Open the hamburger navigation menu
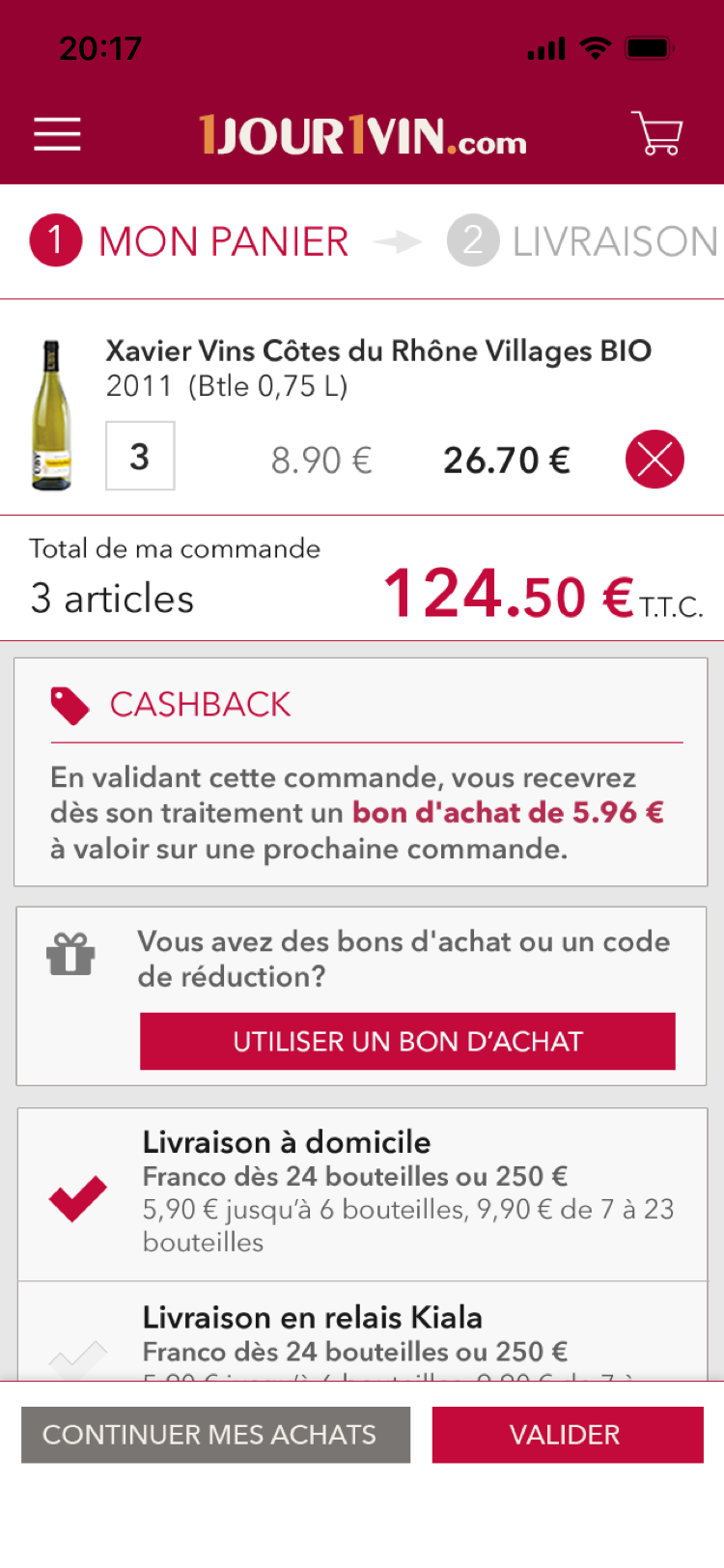This screenshot has height=1568, width=724. pos(56,135)
